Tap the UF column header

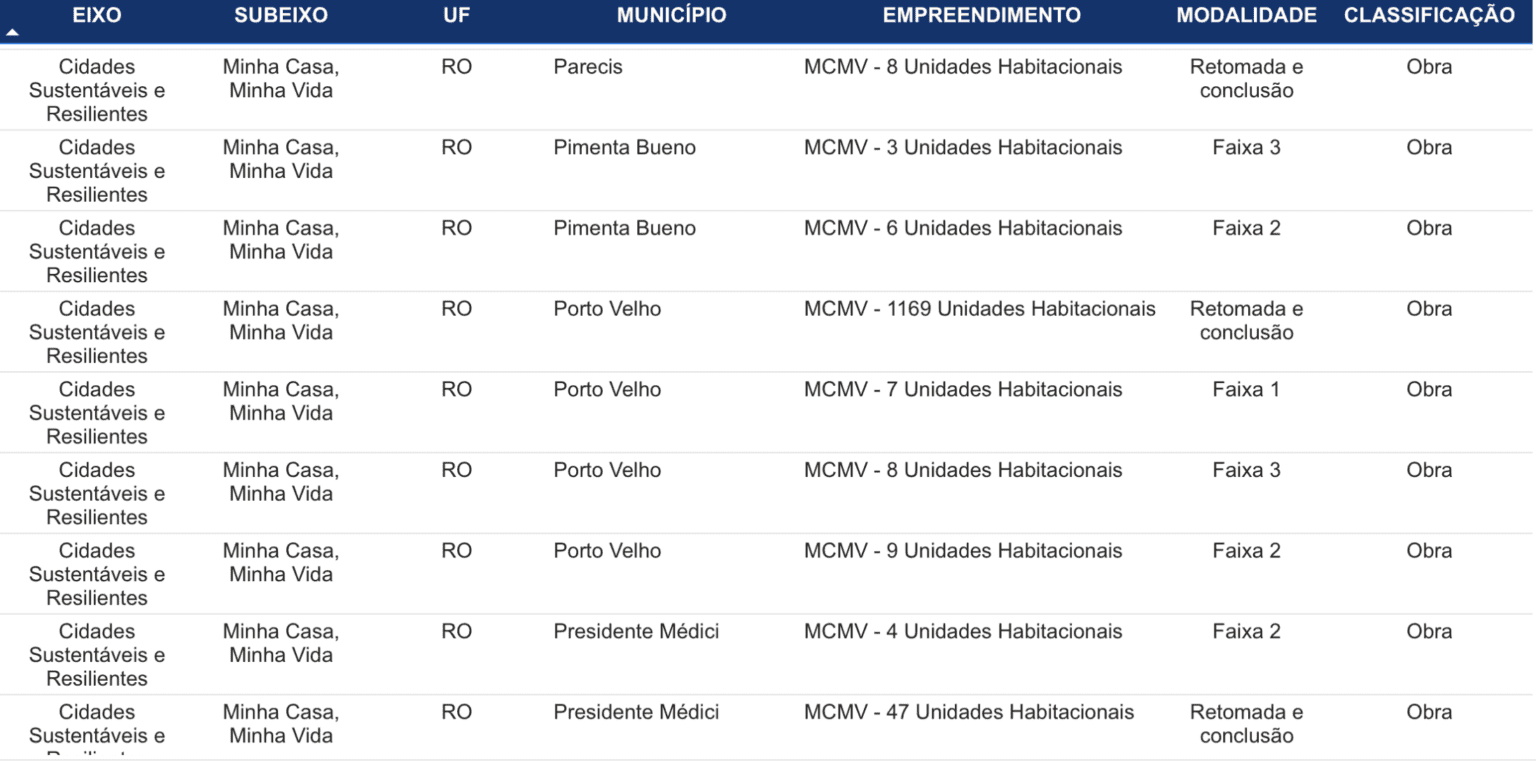point(456,16)
